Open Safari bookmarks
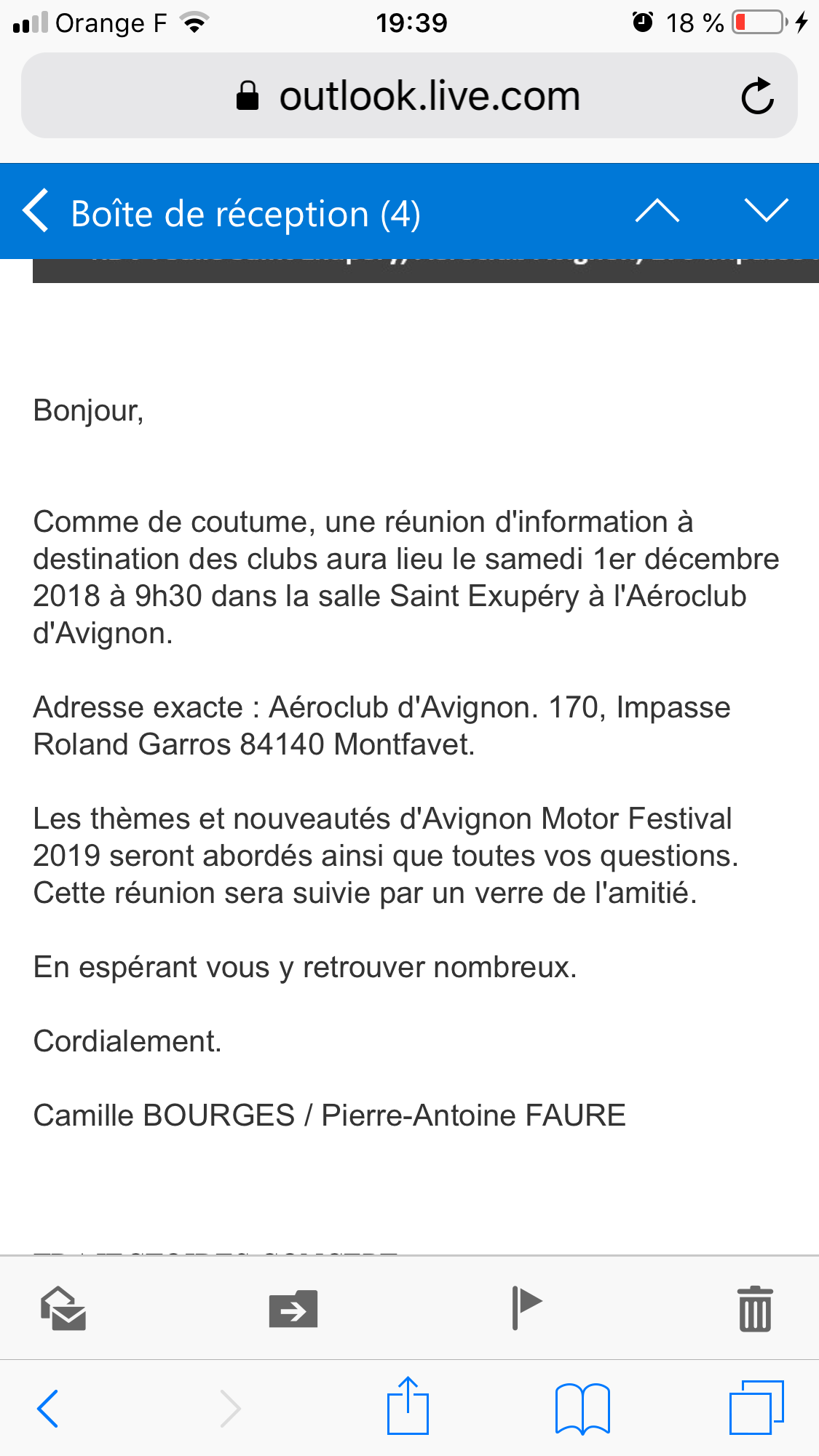Screen dimensions: 819x1456 pos(582,1409)
